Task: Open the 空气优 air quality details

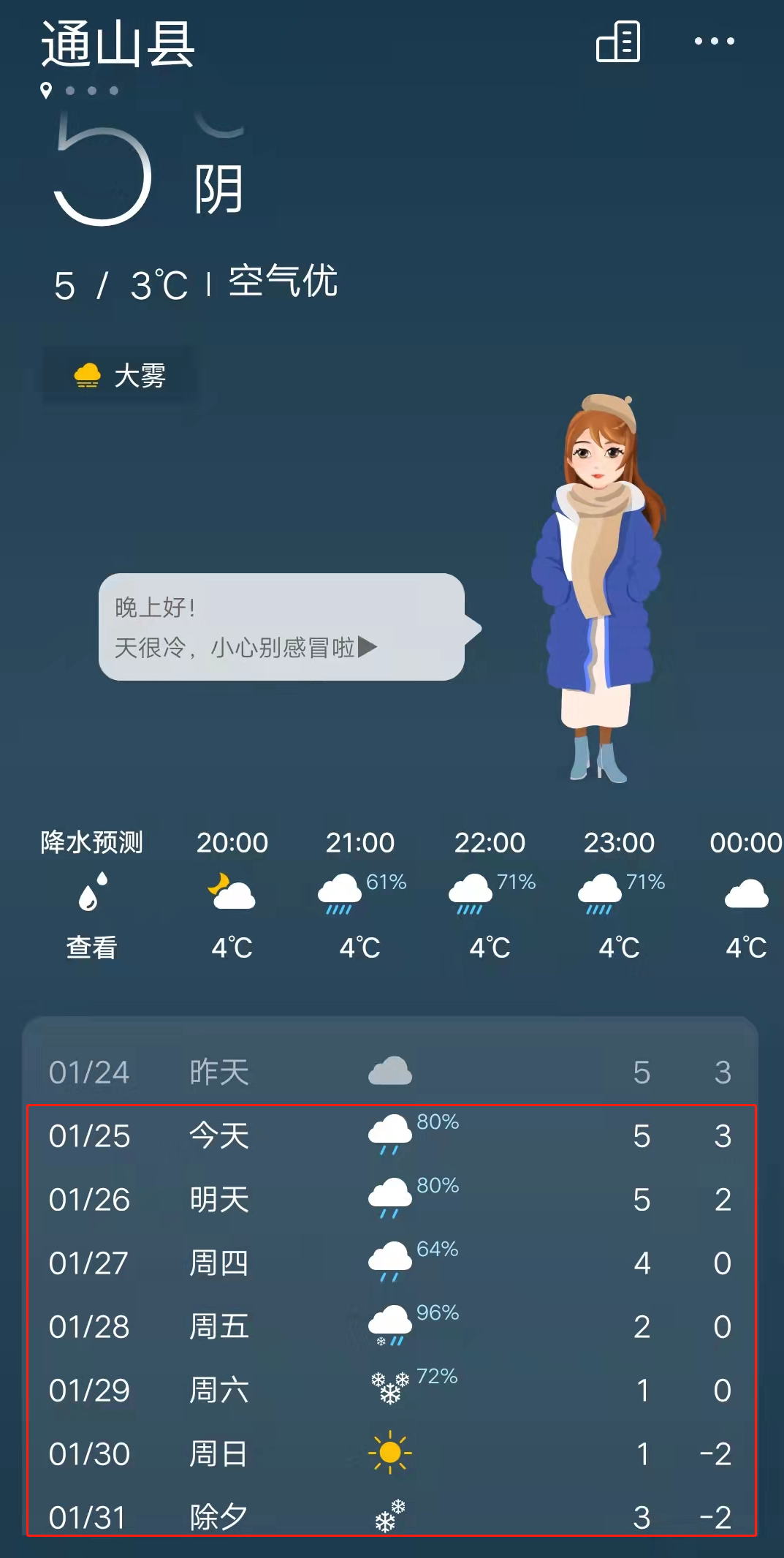Action: click(283, 281)
